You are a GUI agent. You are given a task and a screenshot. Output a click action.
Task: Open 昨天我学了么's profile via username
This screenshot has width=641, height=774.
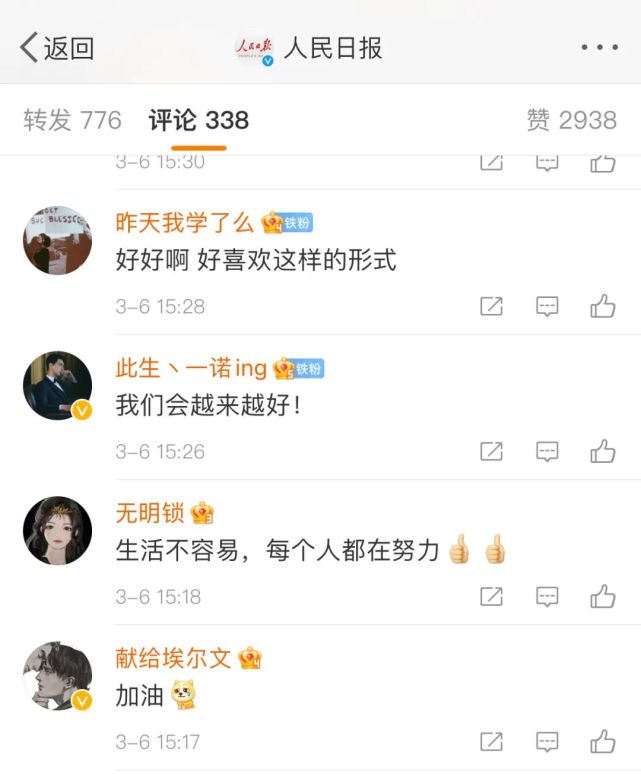click(184, 223)
